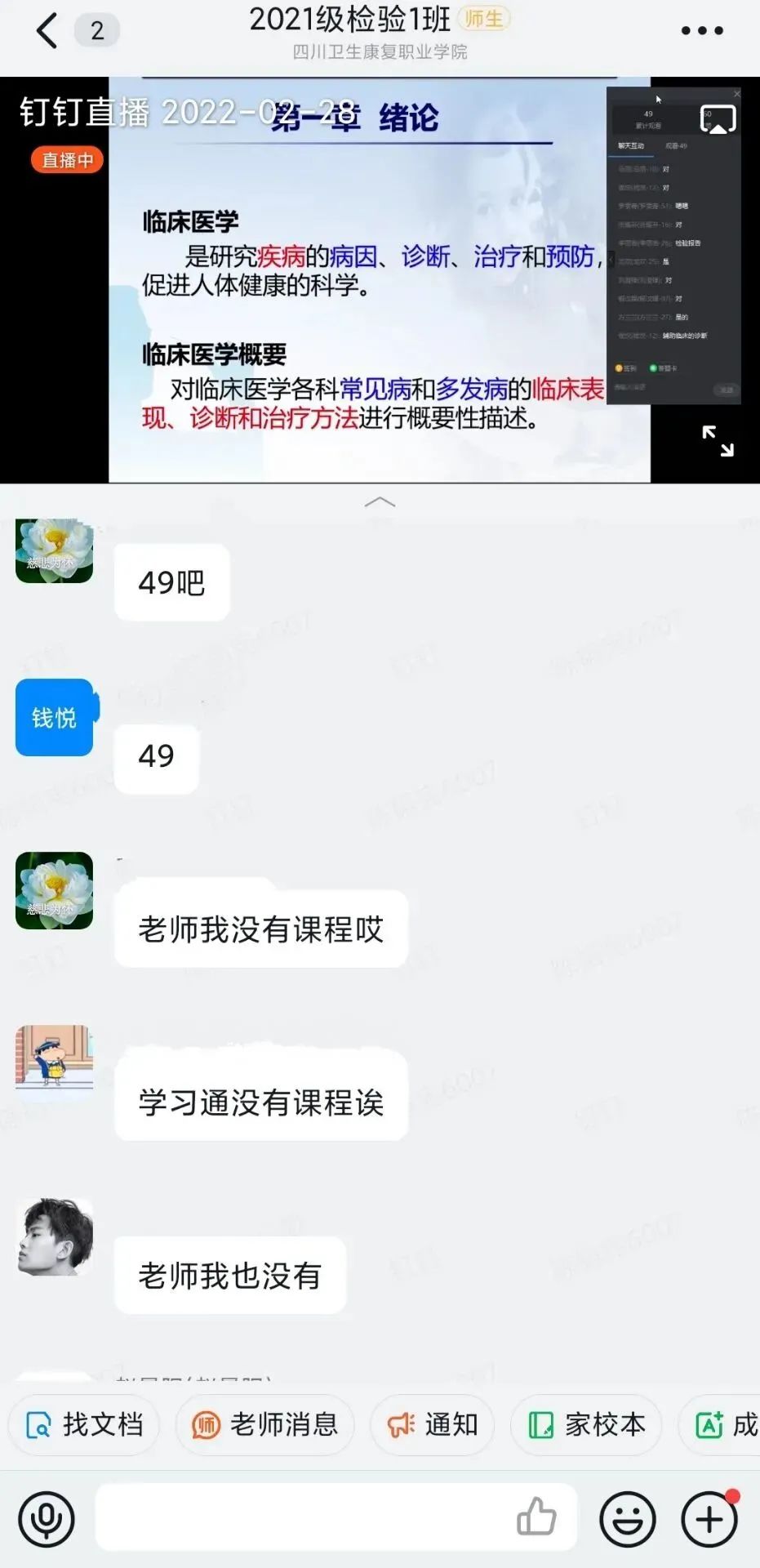Cast the live stream to another screen
The height and width of the screenshot is (1568, 760).
pos(718,119)
